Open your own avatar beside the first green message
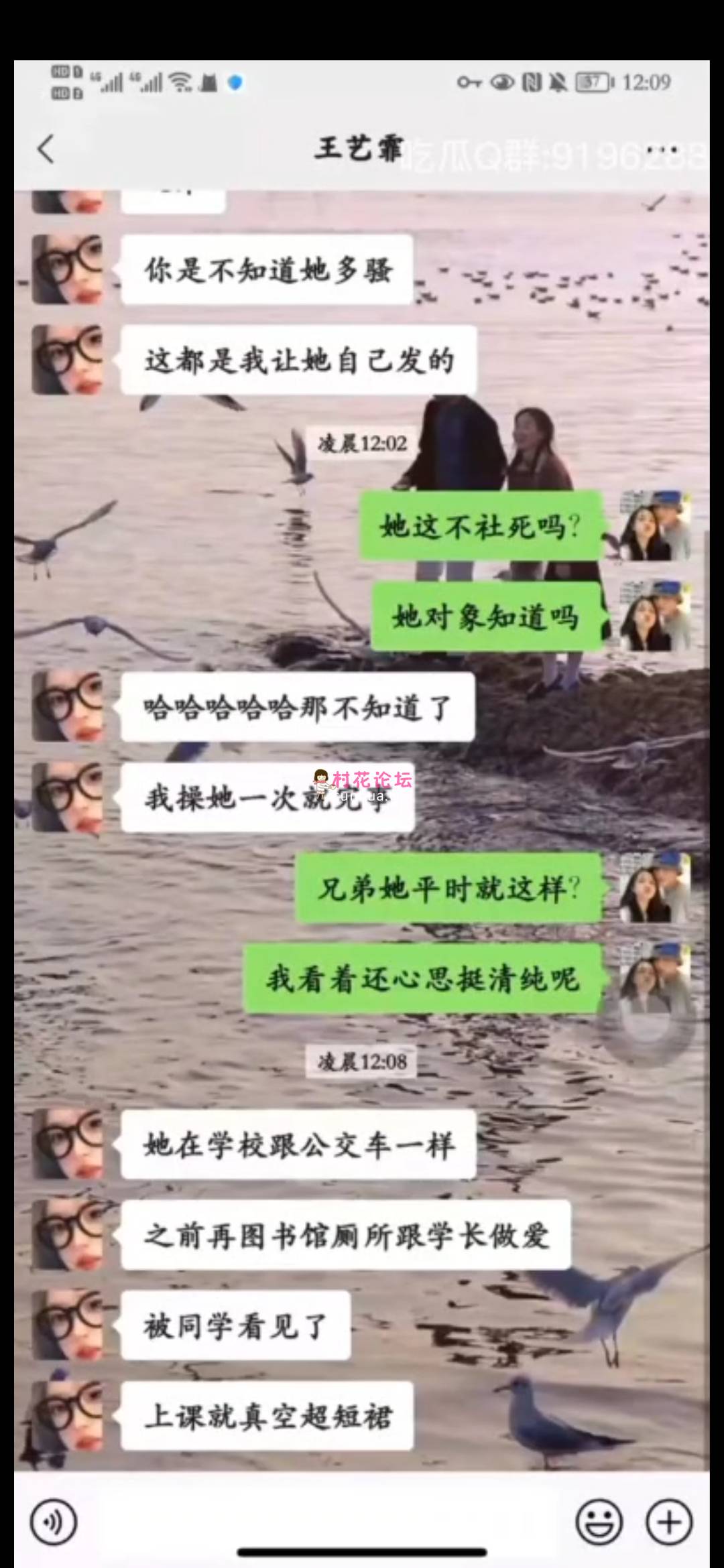This screenshot has width=724, height=1568. tap(654, 526)
